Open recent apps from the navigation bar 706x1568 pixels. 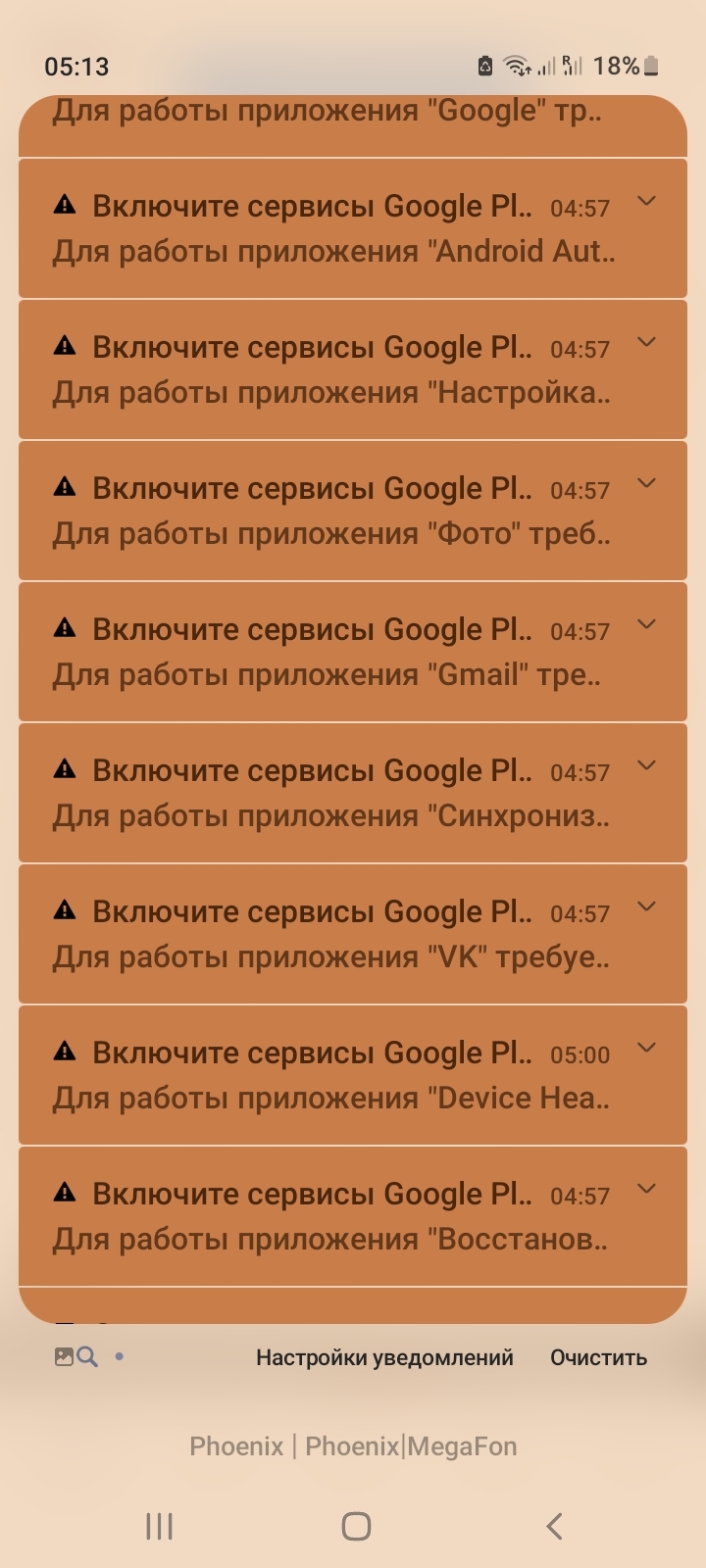[159, 1526]
